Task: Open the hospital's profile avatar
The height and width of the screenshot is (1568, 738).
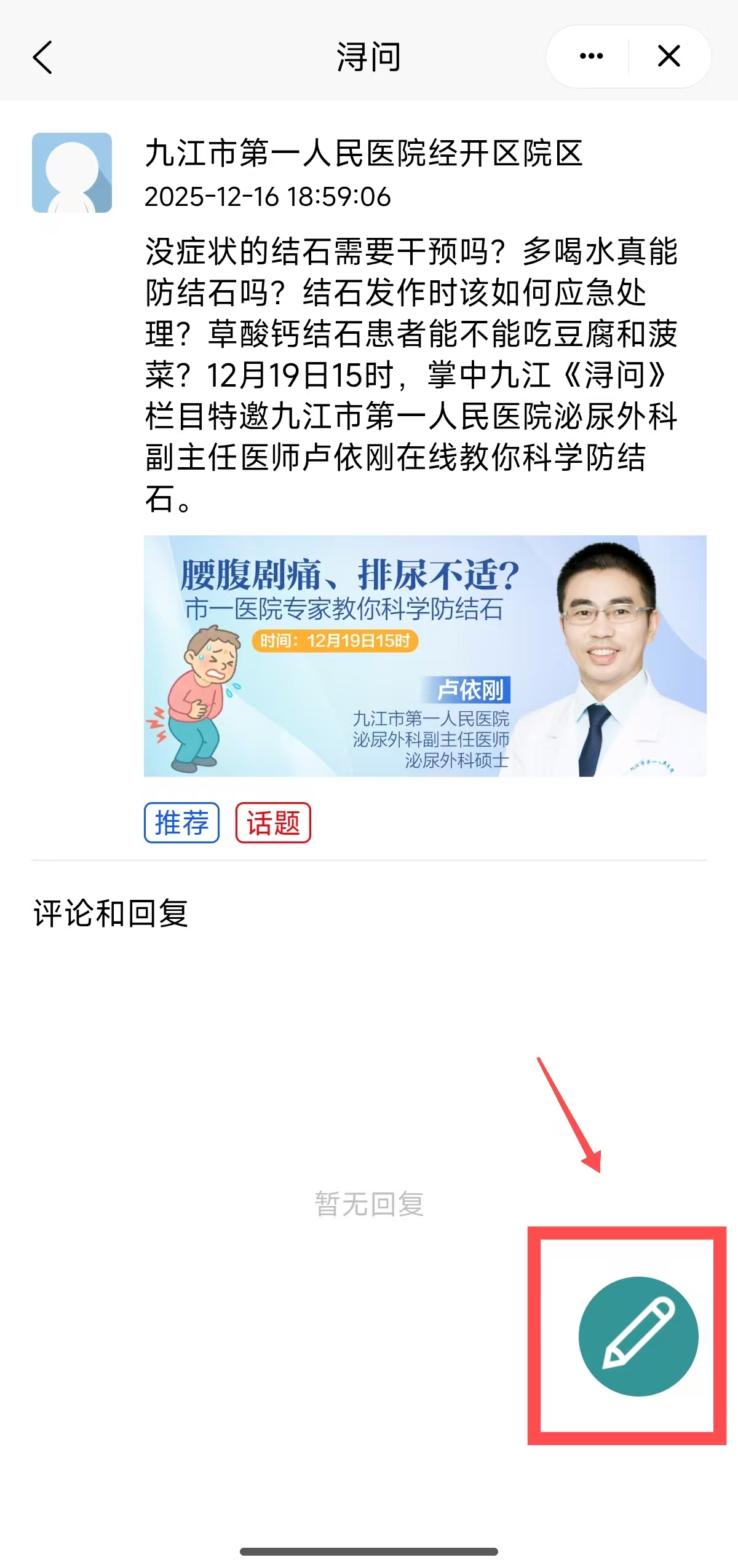Action: pyautogui.click(x=72, y=173)
